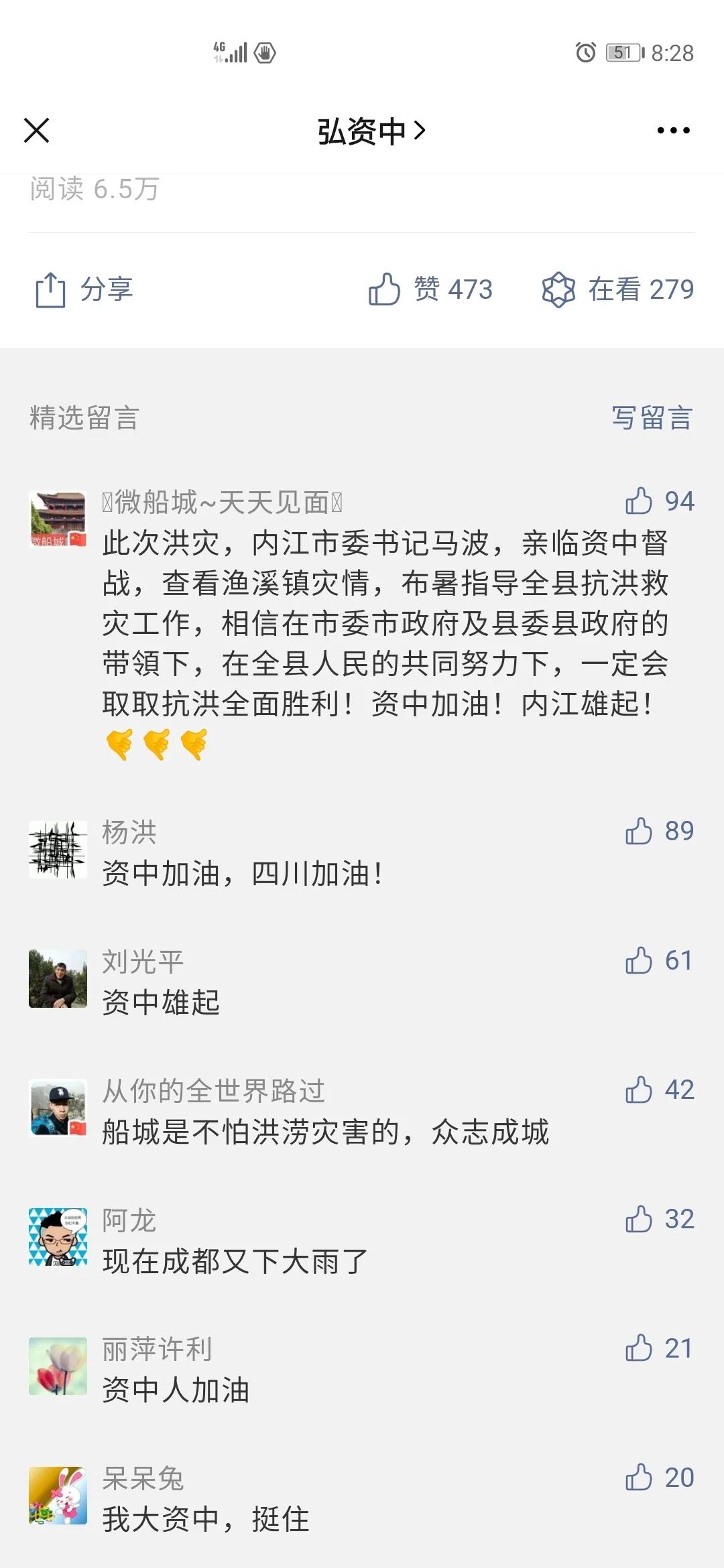Write a comment via 写留言
This screenshot has width=724, height=1568.
click(652, 418)
